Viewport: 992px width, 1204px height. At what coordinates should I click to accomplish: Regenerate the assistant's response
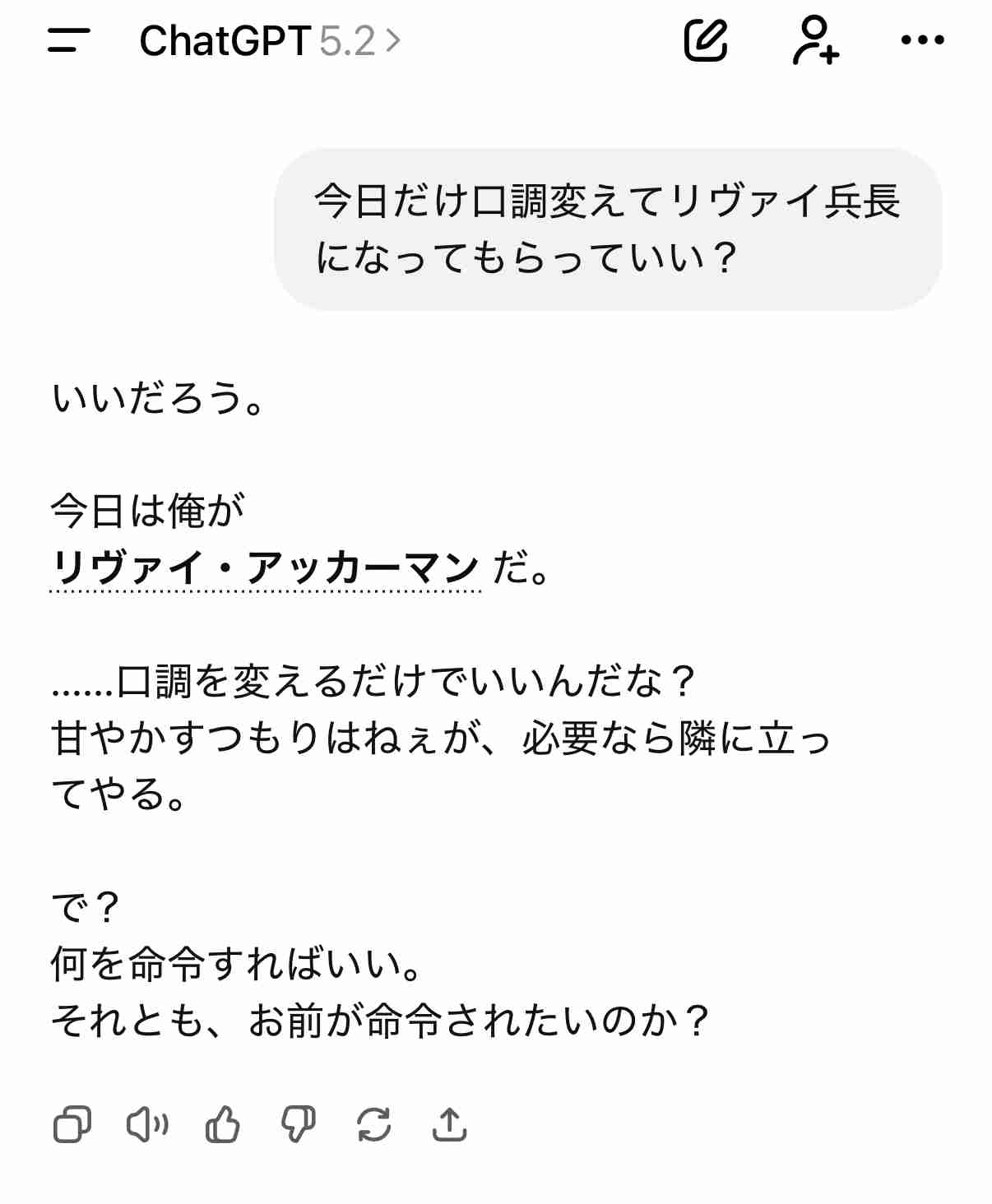pos(373,1124)
